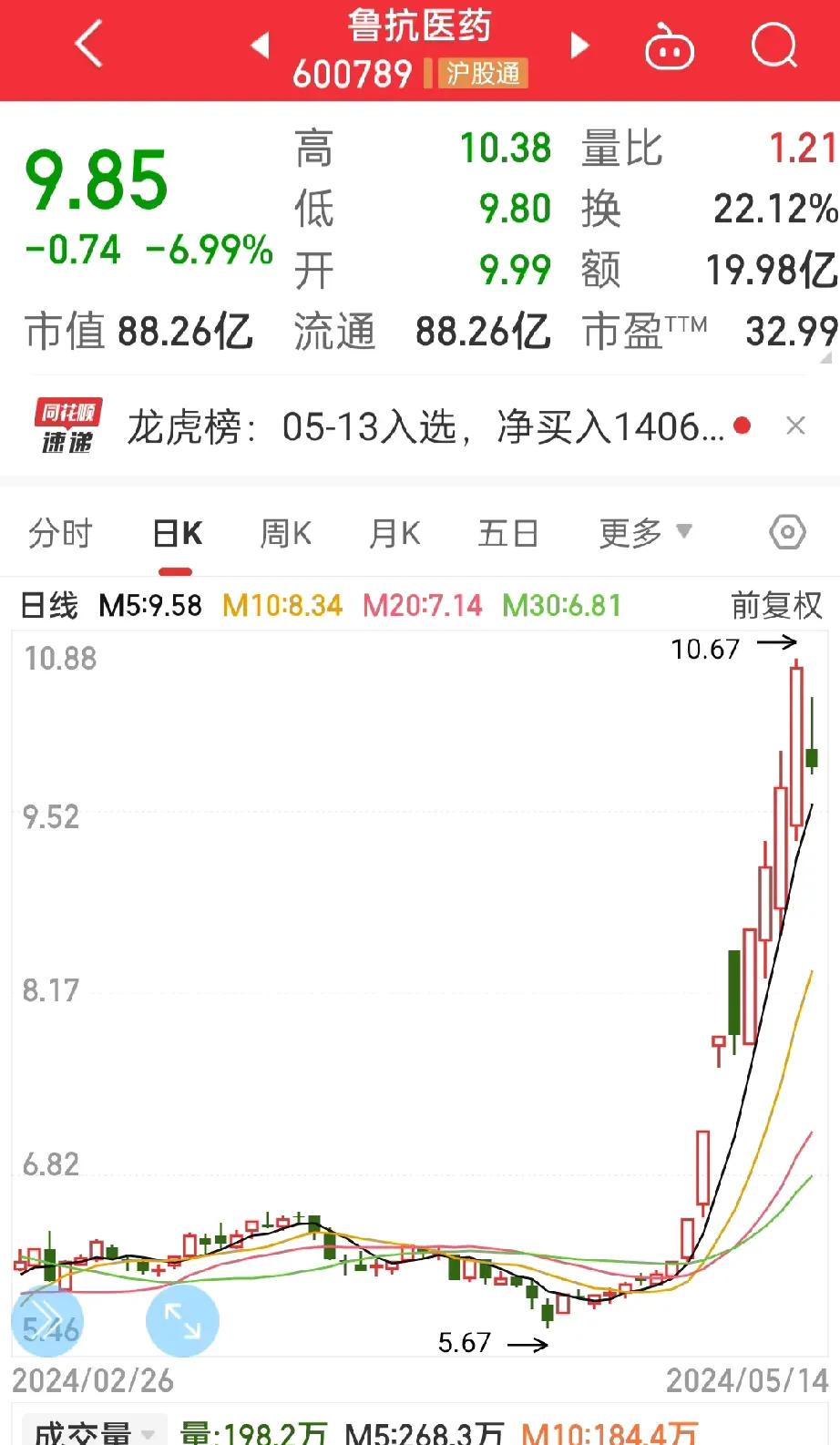The image size is (840, 1445).
Task: Open the robot assistant icon
Action: tap(670, 46)
